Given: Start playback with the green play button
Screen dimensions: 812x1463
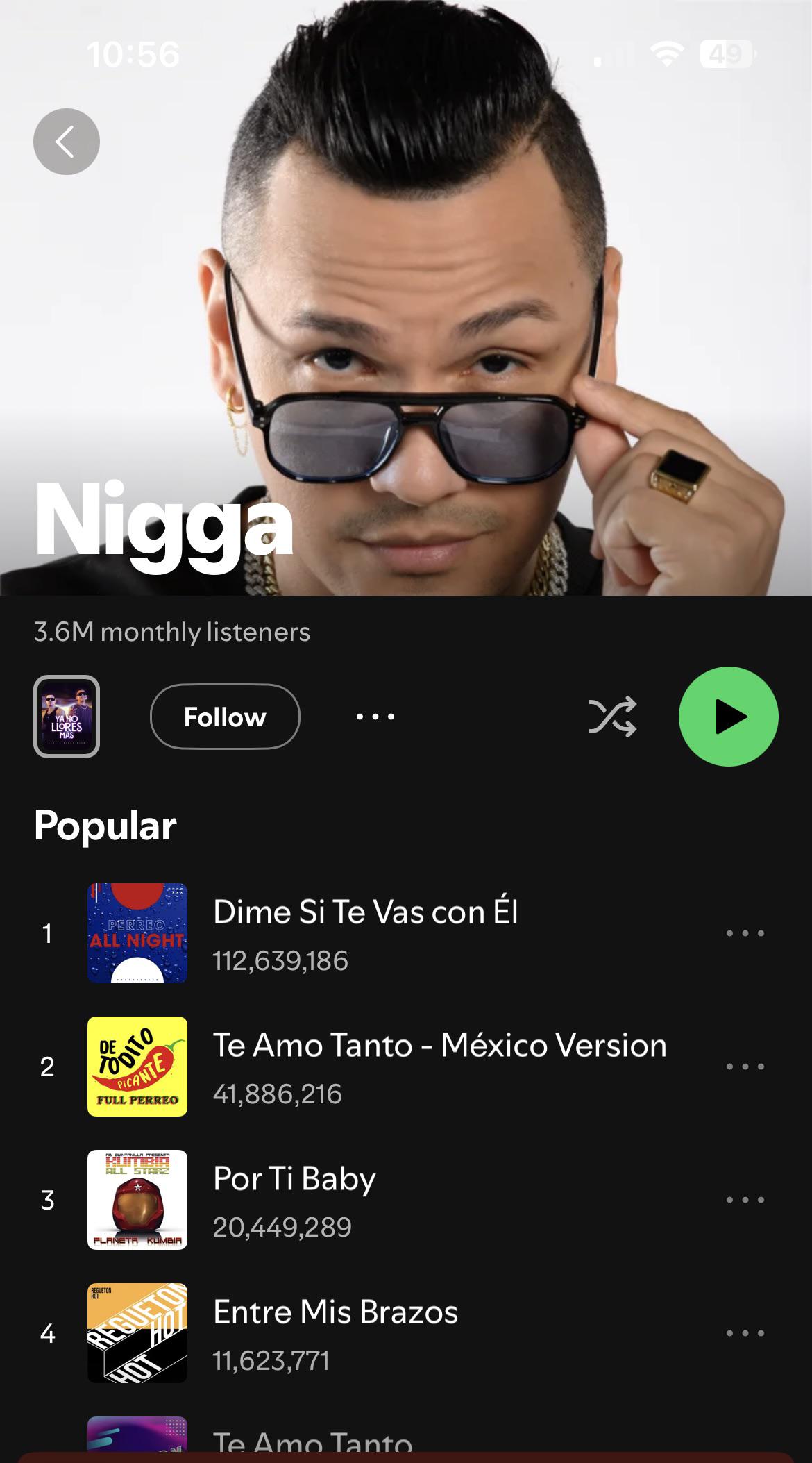Looking at the screenshot, I should click(x=728, y=717).
